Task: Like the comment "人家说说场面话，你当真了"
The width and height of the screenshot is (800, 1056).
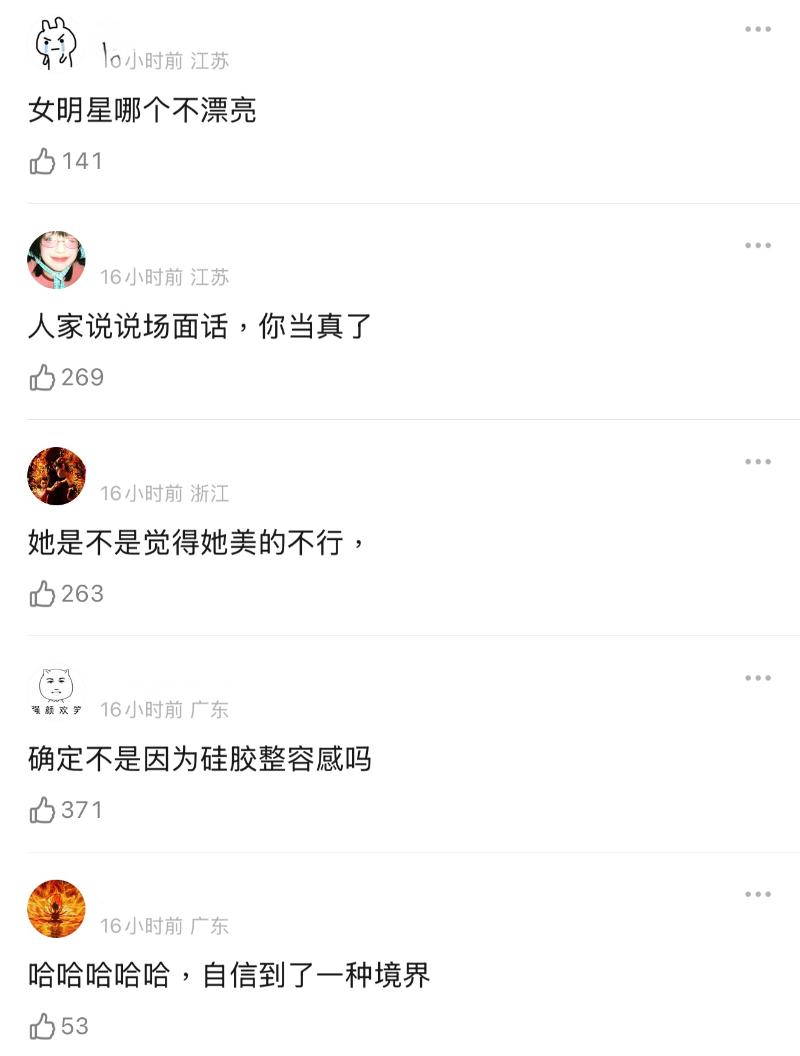Action: 43,377
